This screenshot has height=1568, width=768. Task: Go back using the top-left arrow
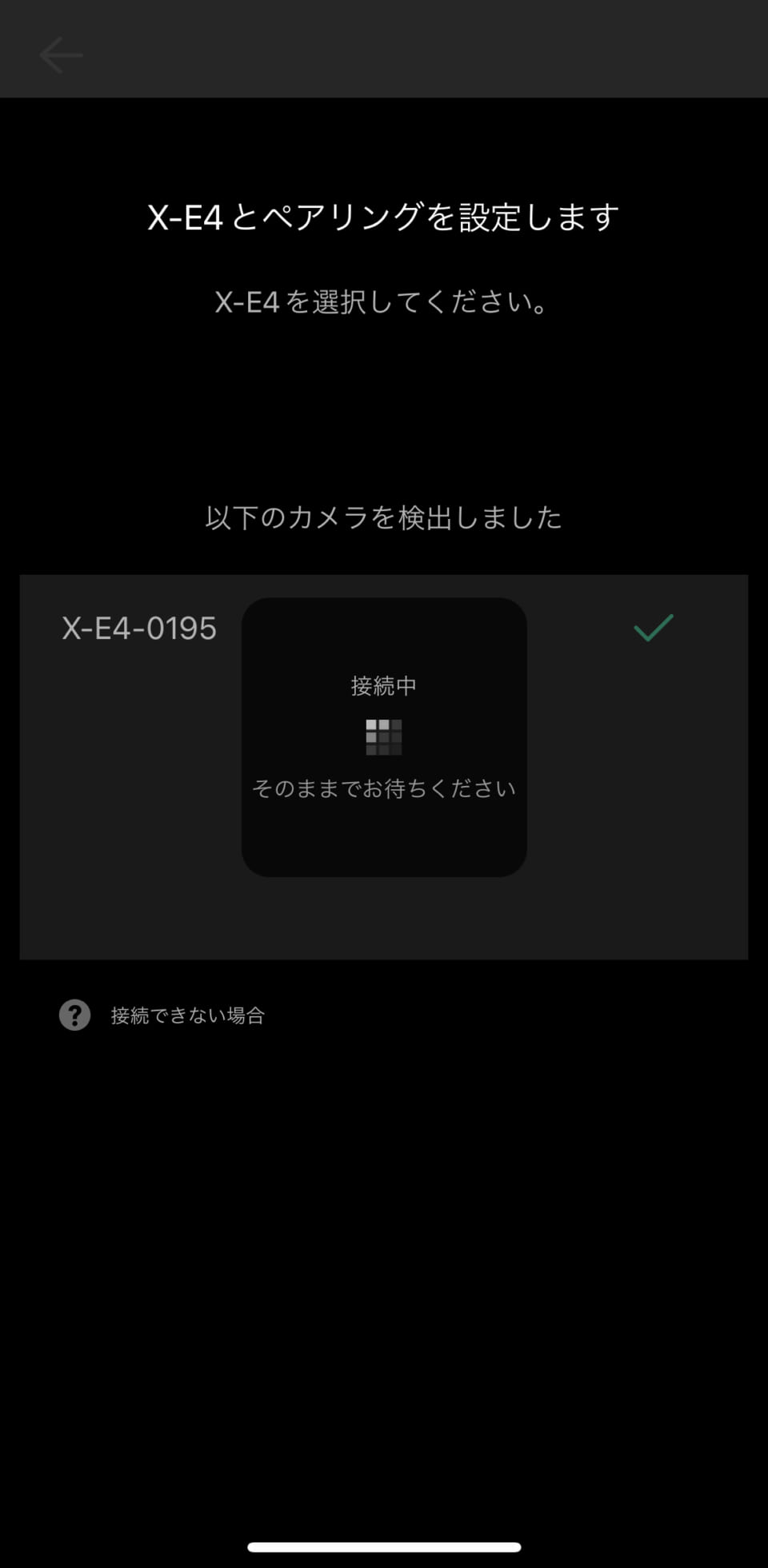[x=61, y=55]
